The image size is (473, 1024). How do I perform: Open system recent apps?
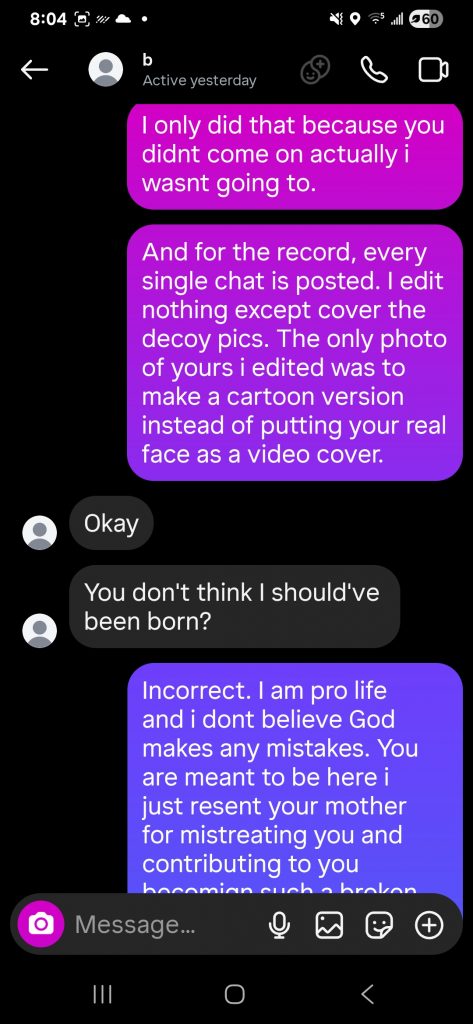102,994
